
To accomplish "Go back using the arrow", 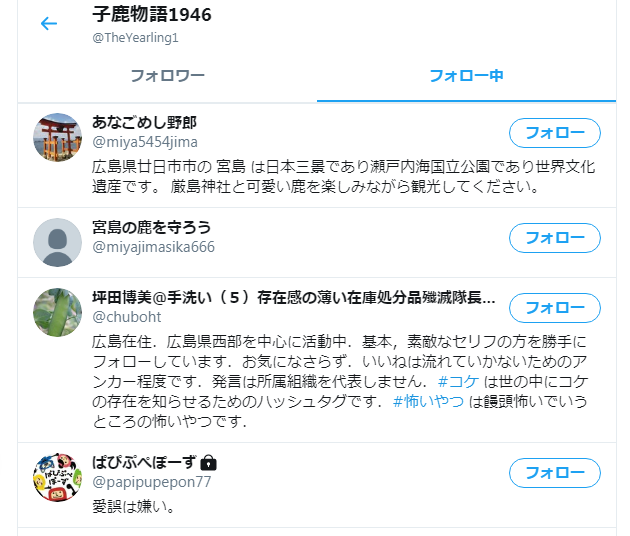I will [x=48, y=24].
